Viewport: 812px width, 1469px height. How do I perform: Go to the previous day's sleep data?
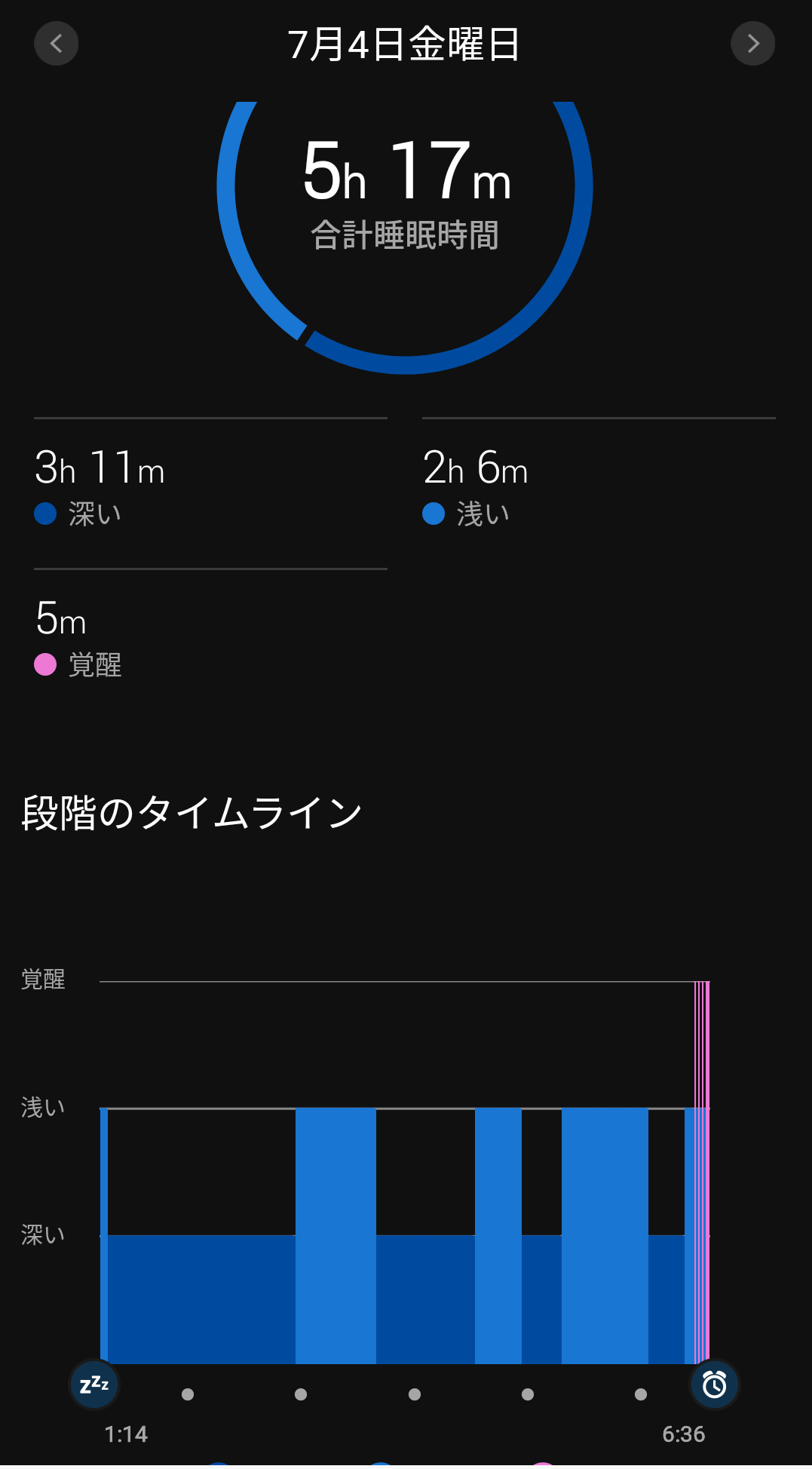(57, 44)
